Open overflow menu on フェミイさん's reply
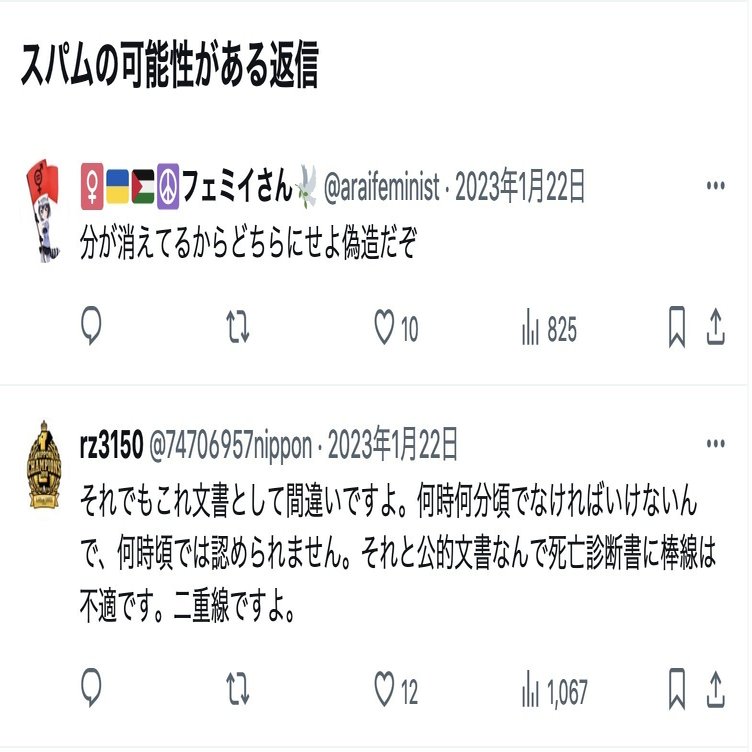 (x=715, y=186)
